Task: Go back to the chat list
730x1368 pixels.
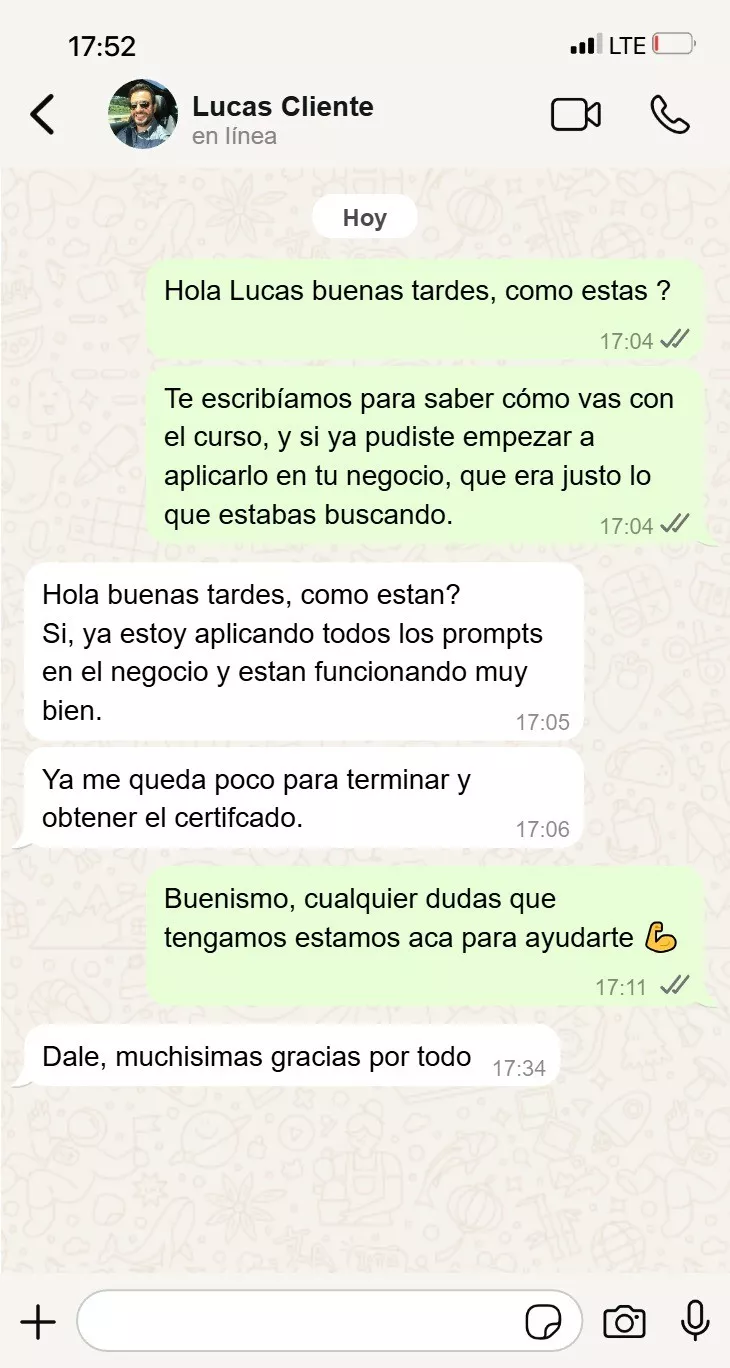Action: point(42,115)
